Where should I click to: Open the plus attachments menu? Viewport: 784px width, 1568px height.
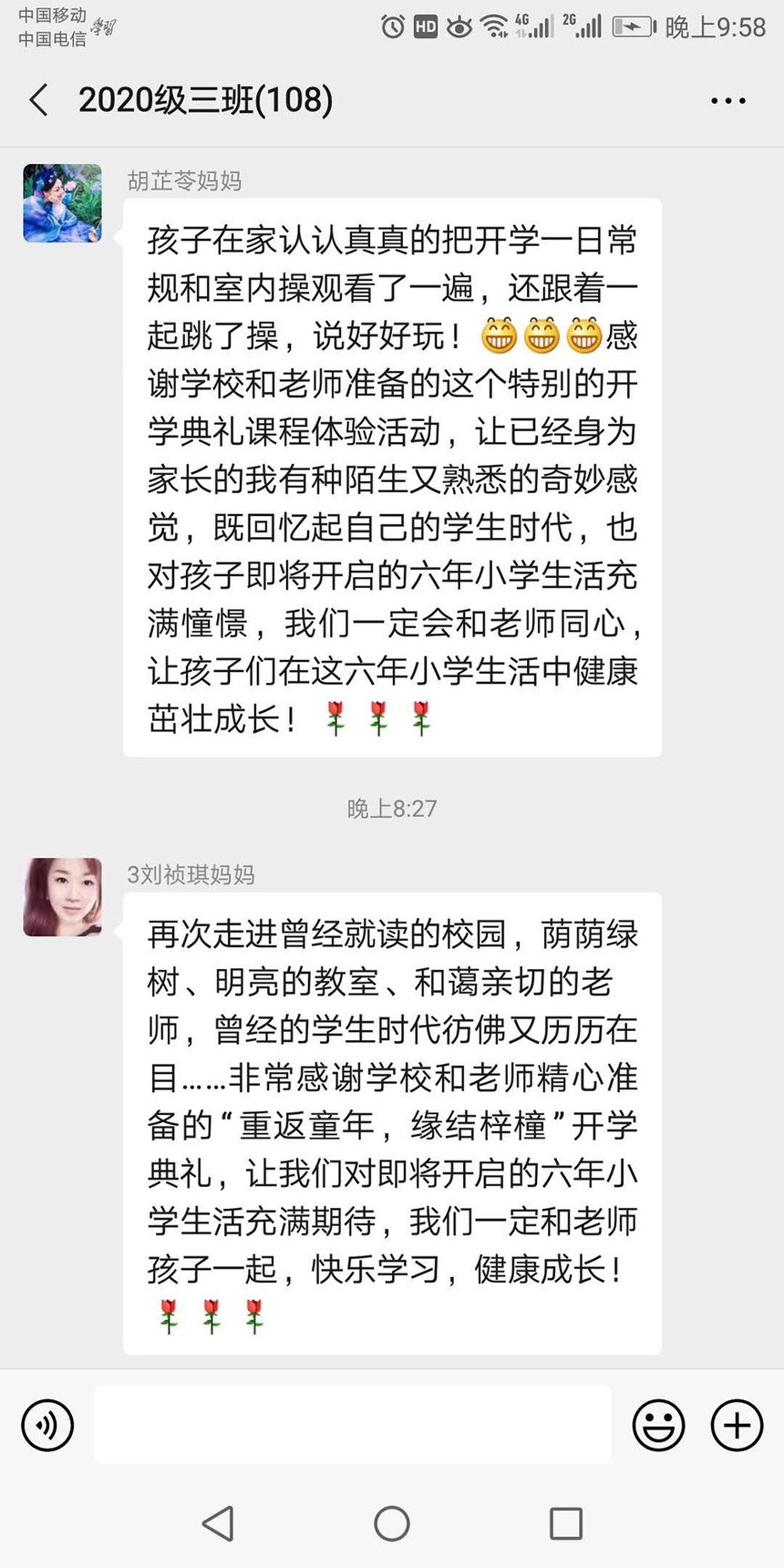737,1425
